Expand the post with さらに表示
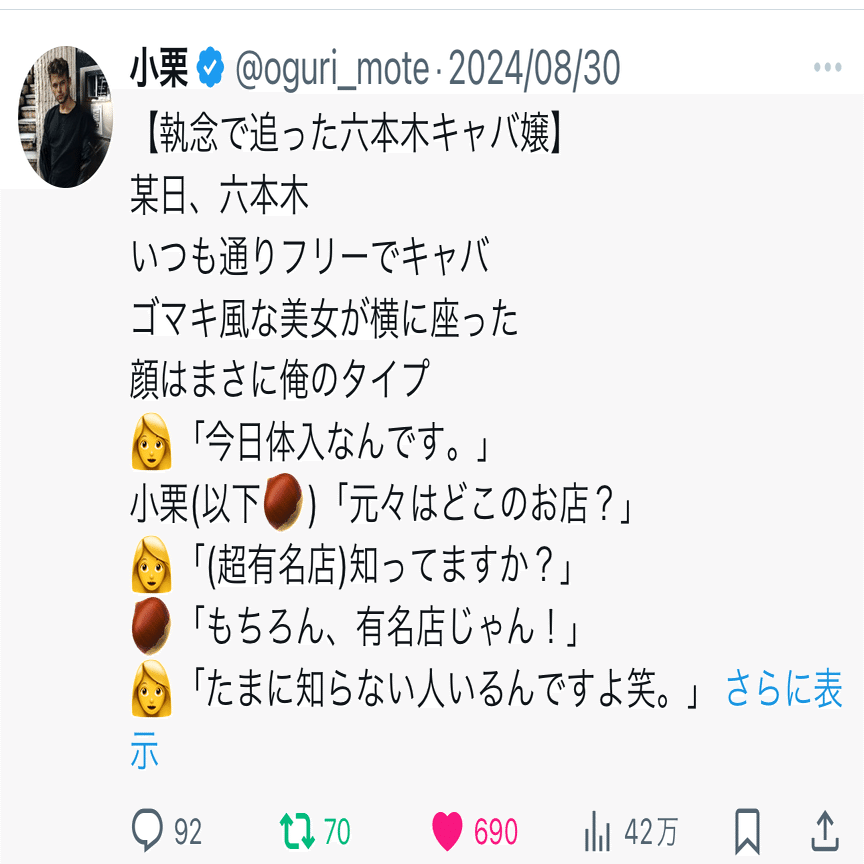 (783, 692)
